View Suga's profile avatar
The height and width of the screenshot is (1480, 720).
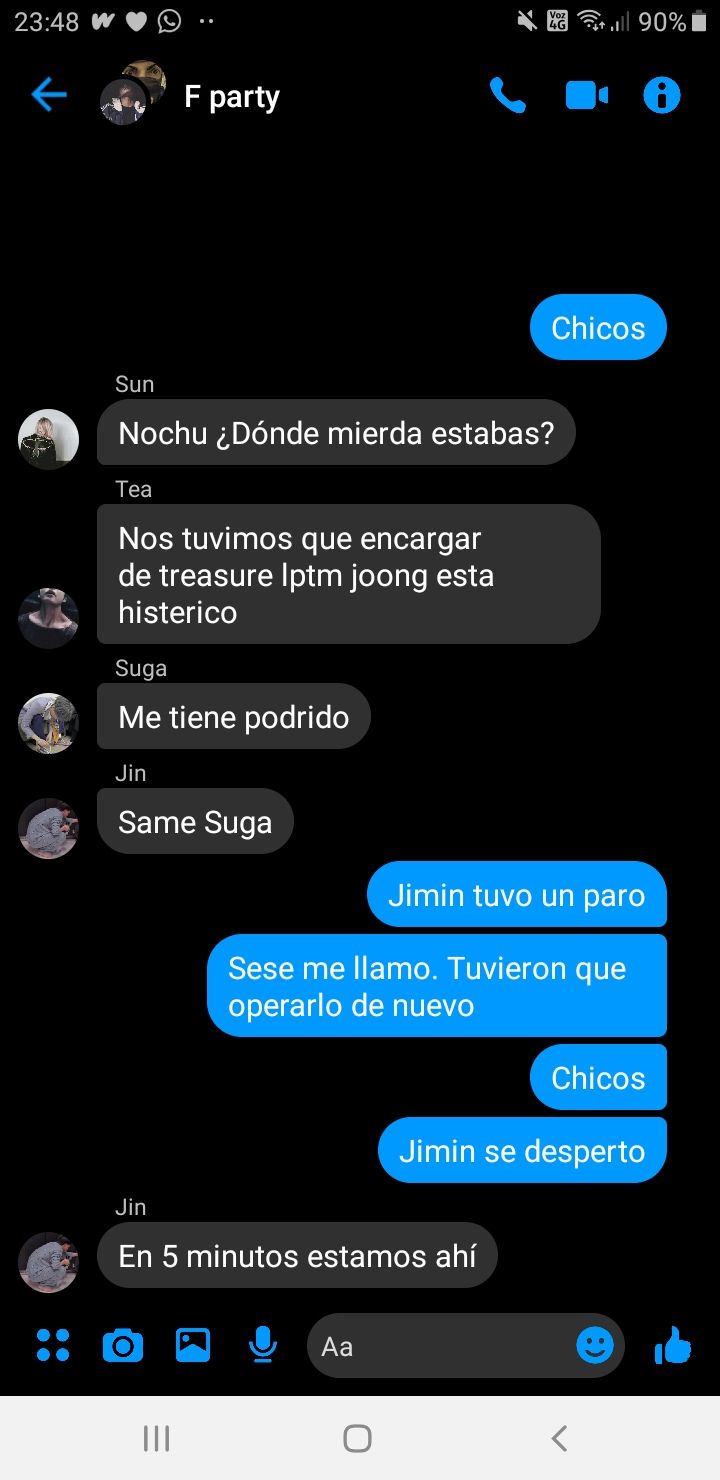tap(48, 723)
